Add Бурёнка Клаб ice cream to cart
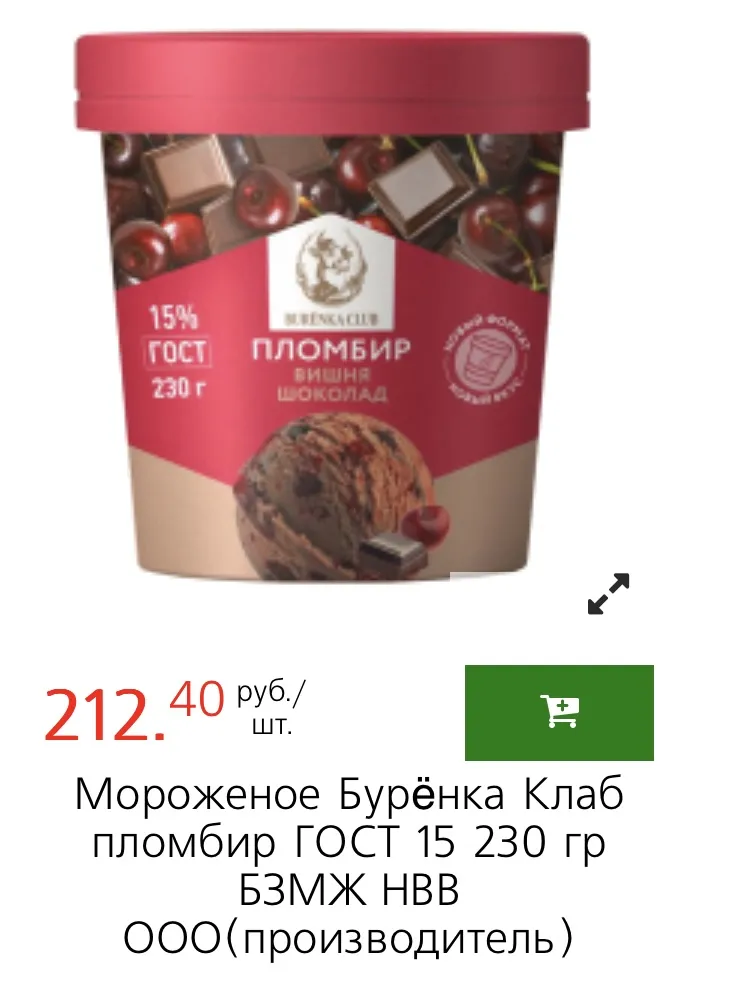This screenshot has height=998, width=747. click(559, 712)
